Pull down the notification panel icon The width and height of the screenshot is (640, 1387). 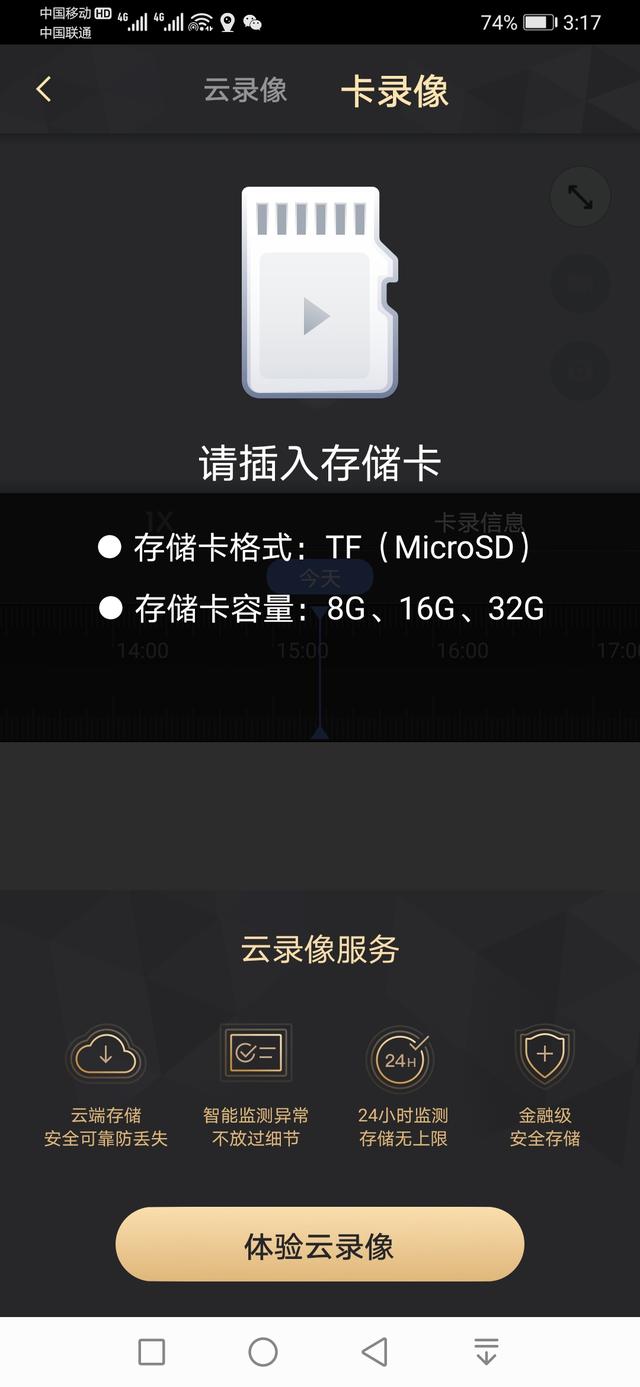(486, 1352)
